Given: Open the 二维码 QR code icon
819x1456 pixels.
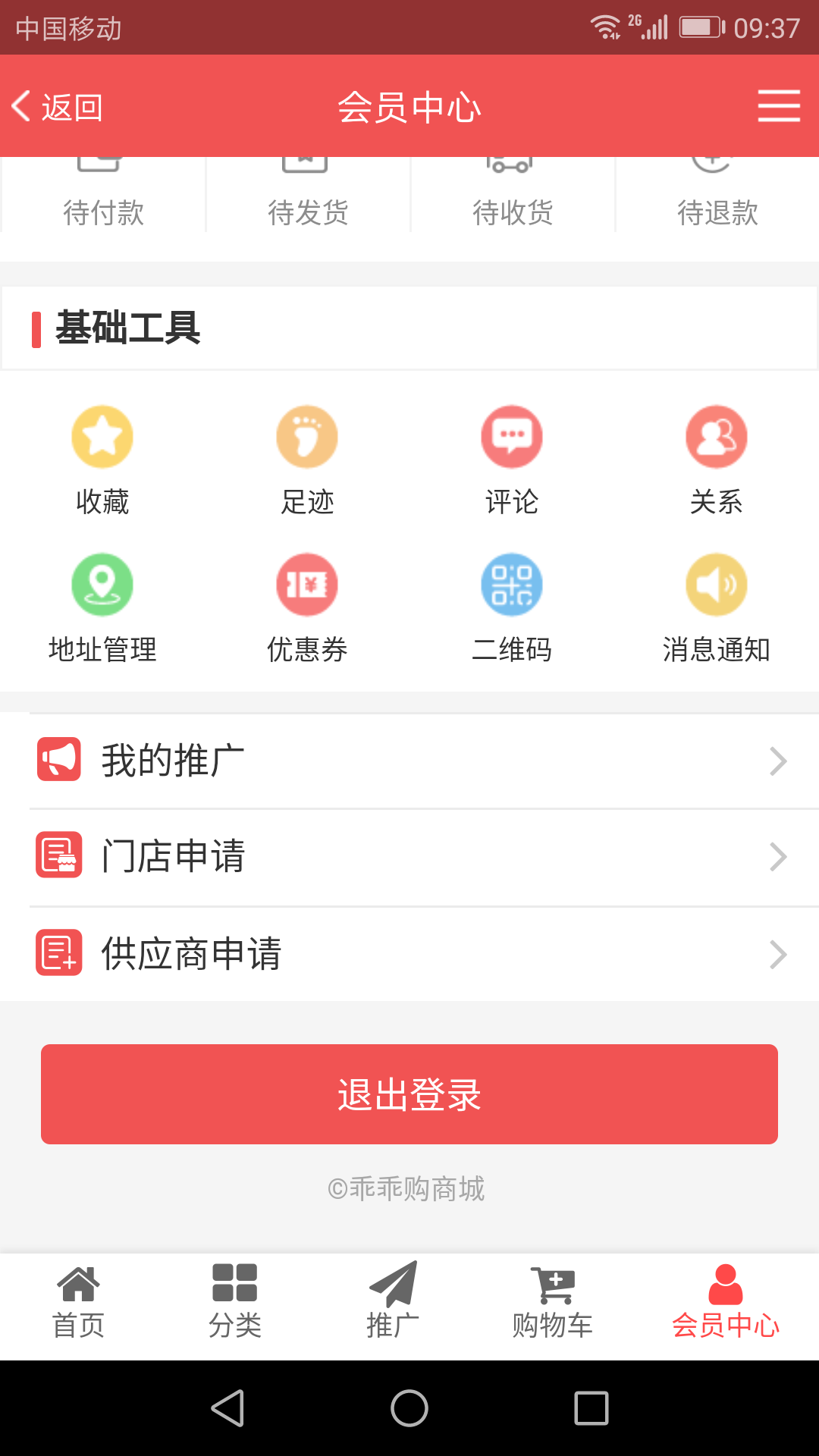Looking at the screenshot, I should [511, 585].
